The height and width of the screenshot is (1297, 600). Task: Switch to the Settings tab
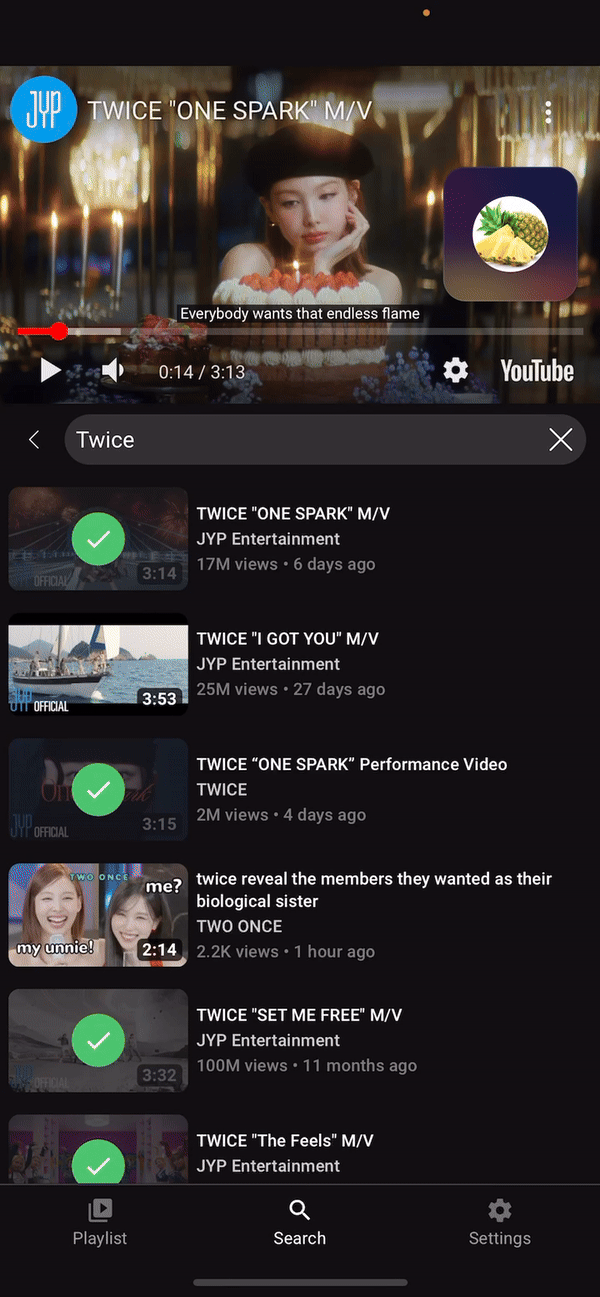point(499,1222)
